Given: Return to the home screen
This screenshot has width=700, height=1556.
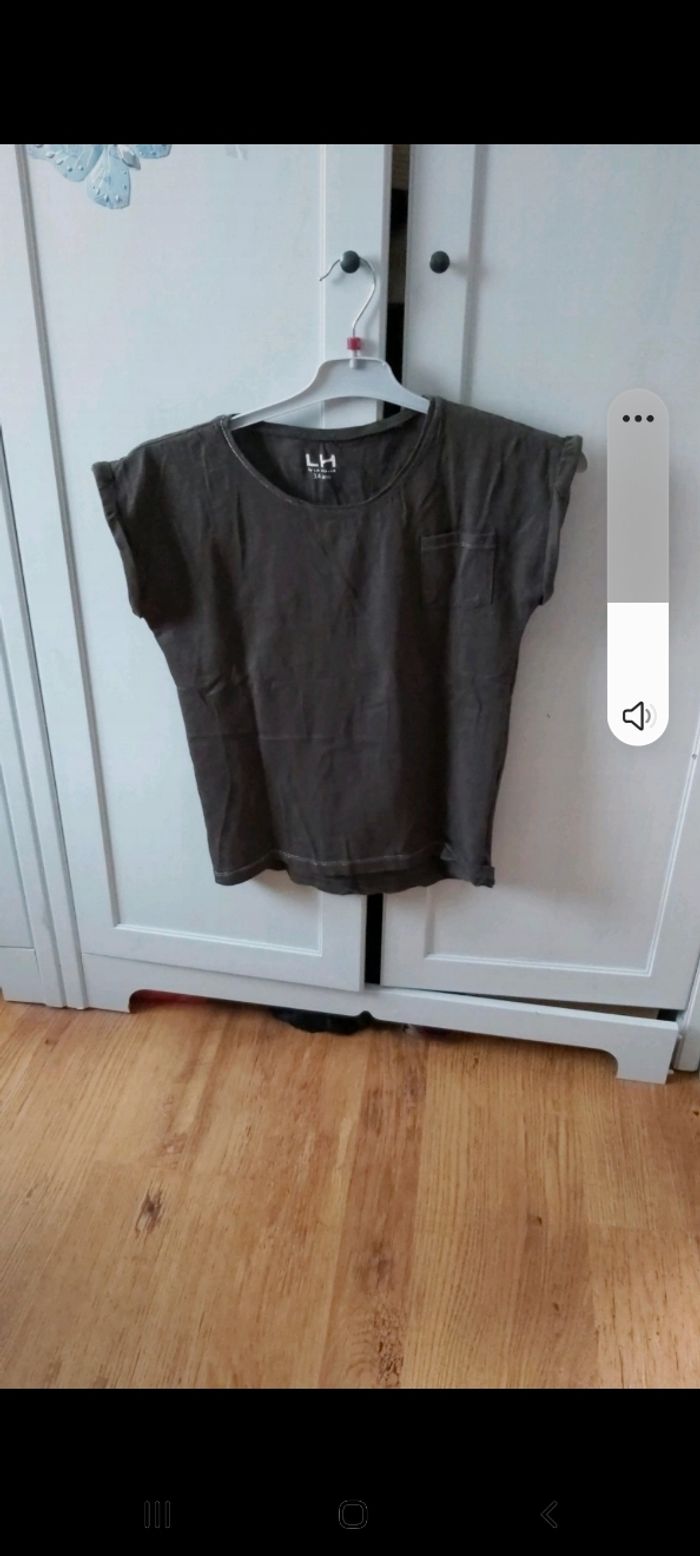Looking at the screenshot, I should coord(352,1514).
